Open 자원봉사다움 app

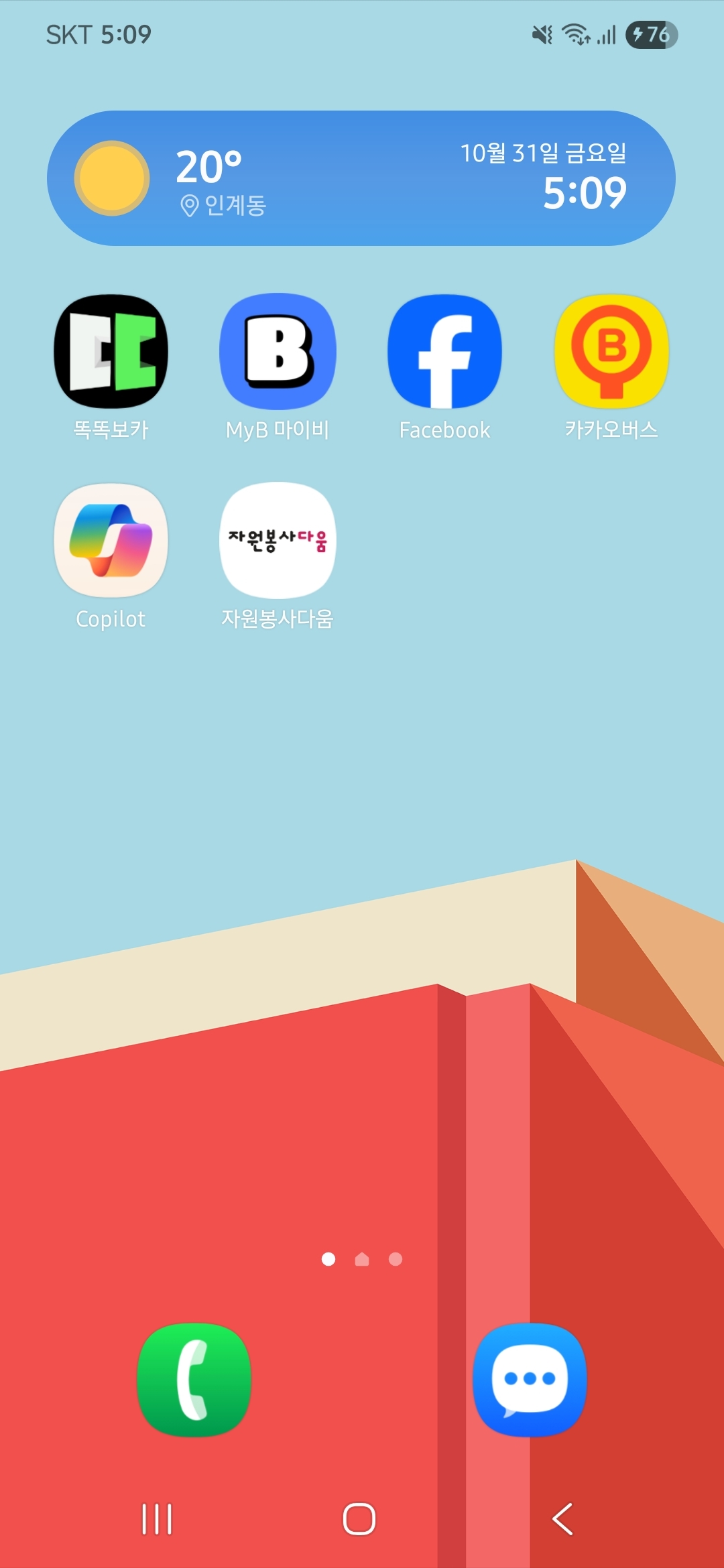point(278,541)
